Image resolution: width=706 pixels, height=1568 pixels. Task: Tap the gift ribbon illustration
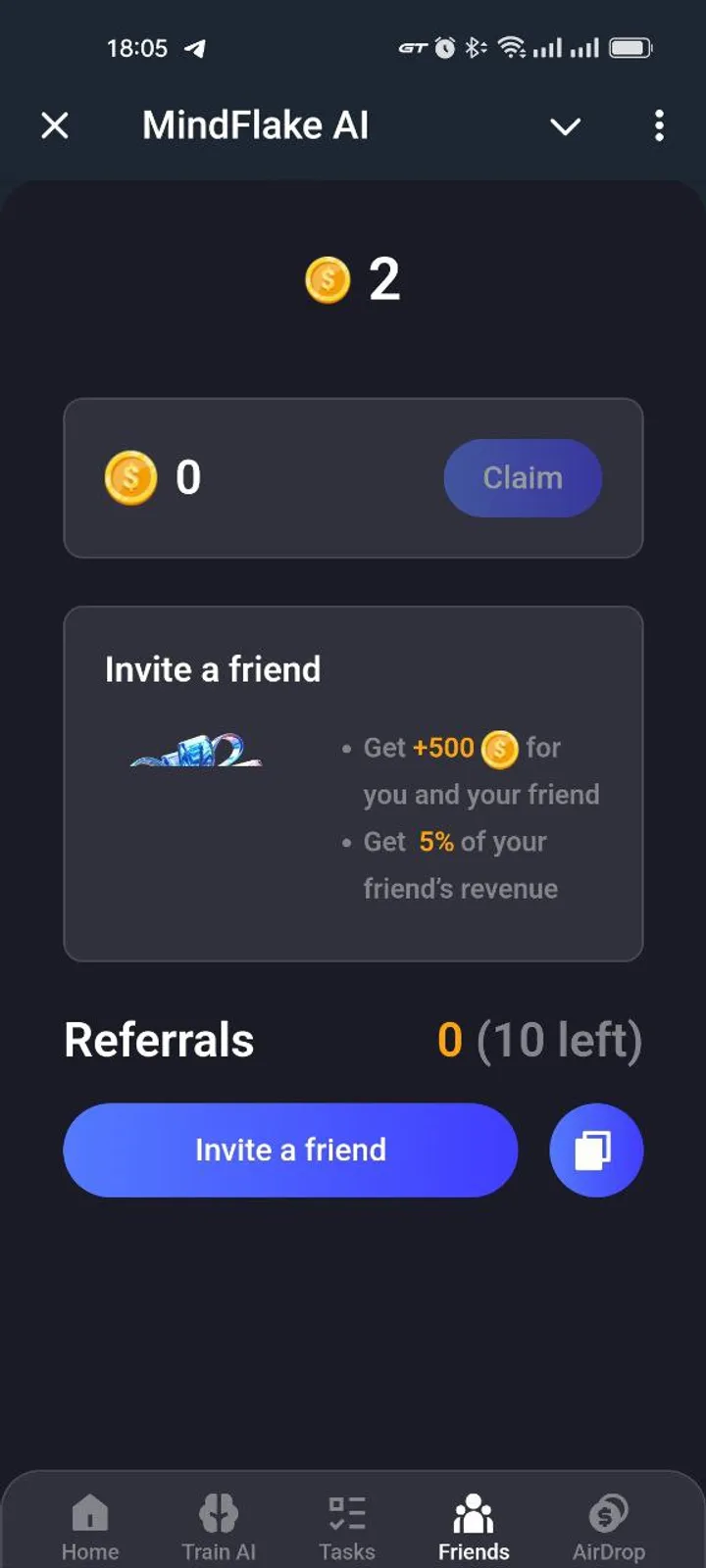point(195,752)
